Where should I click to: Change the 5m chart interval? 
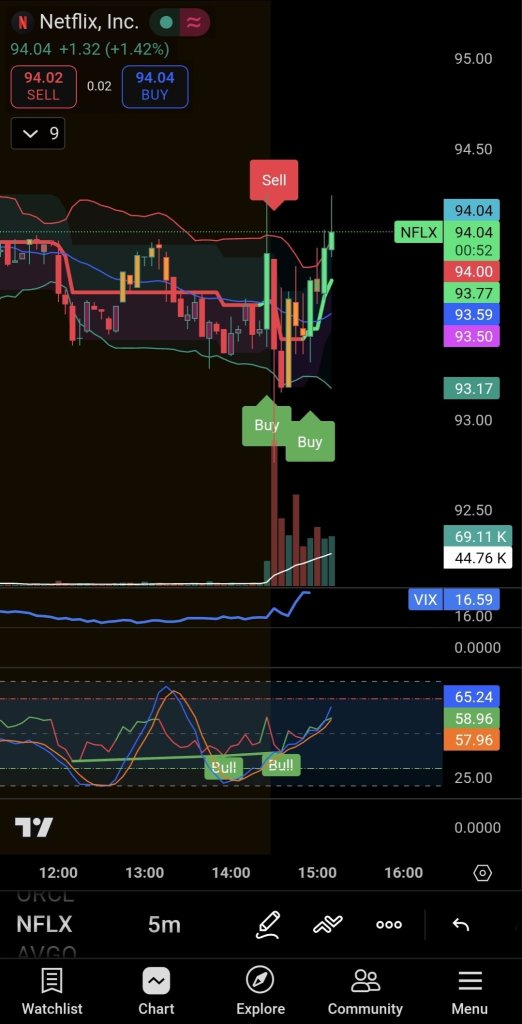click(164, 924)
